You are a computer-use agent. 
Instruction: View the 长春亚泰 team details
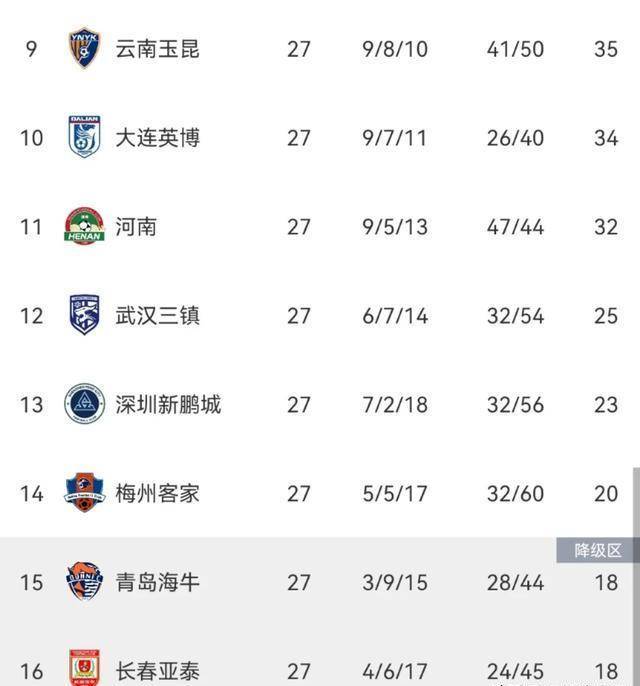[157, 669]
